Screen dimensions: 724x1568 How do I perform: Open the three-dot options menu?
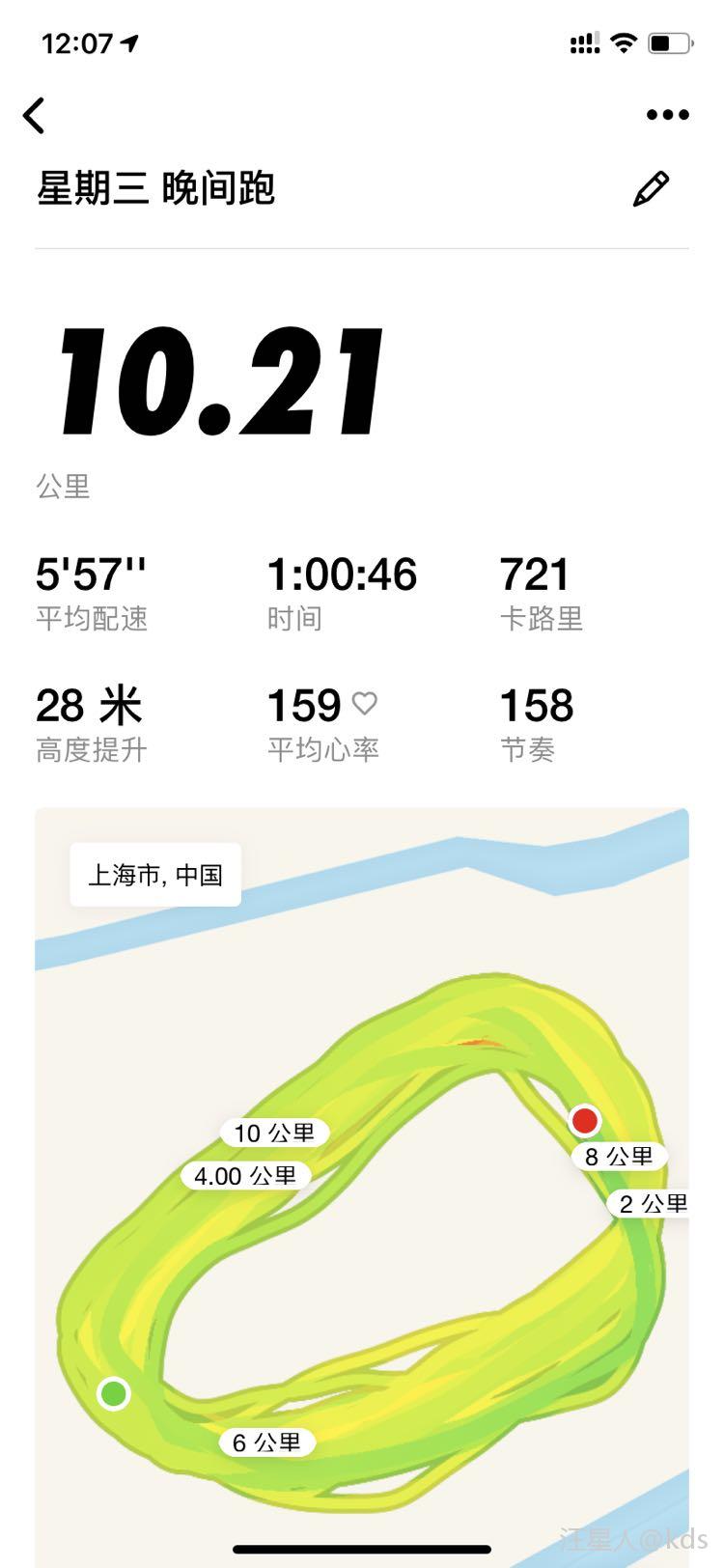(667, 114)
